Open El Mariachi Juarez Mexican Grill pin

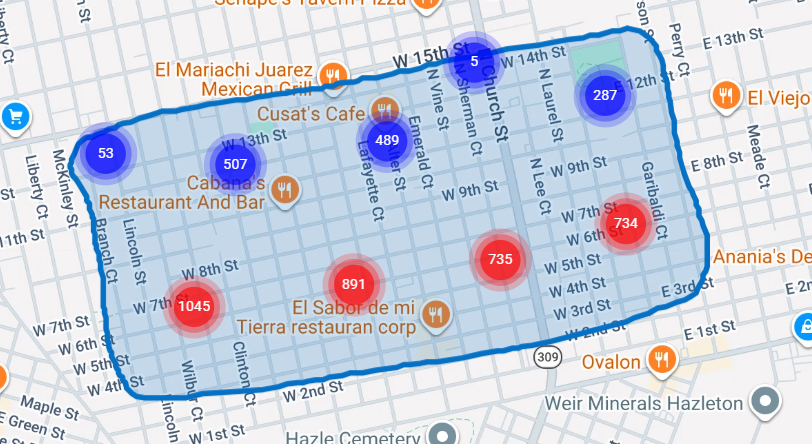point(332,77)
